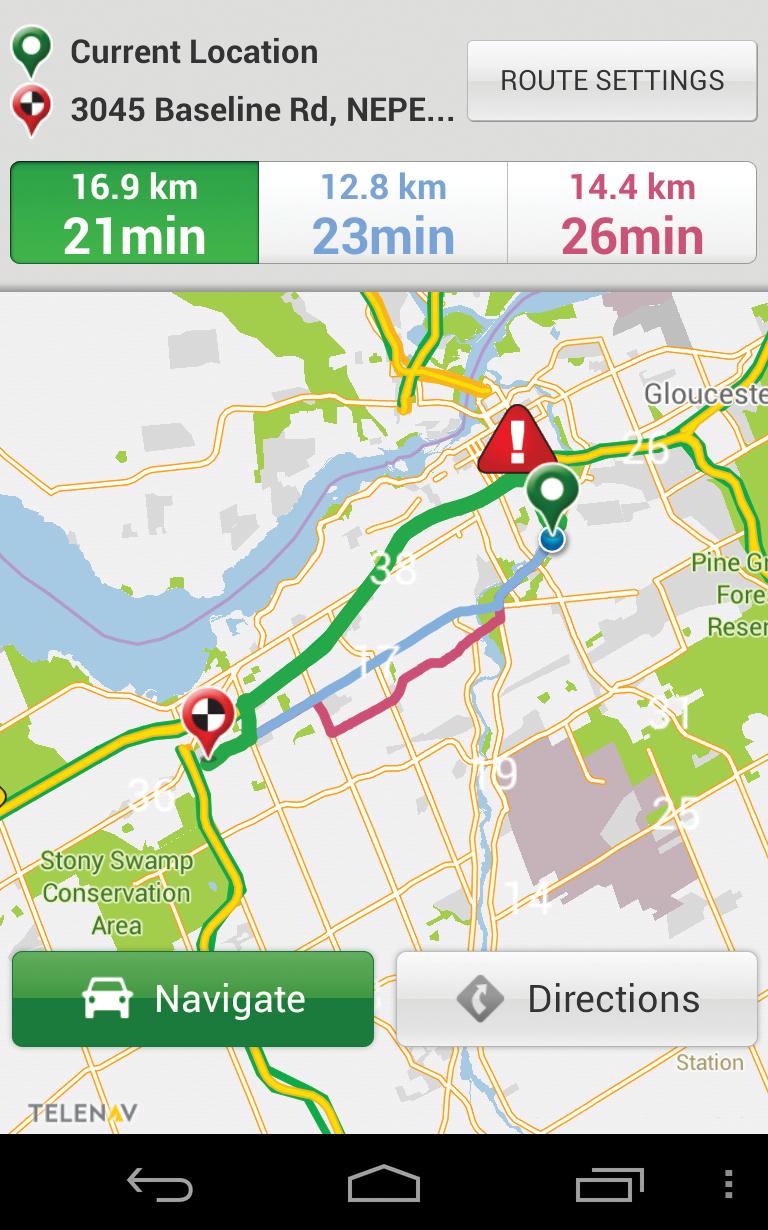Start navigation with the Navigate button
The height and width of the screenshot is (1230, 768).
coord(193,999)
